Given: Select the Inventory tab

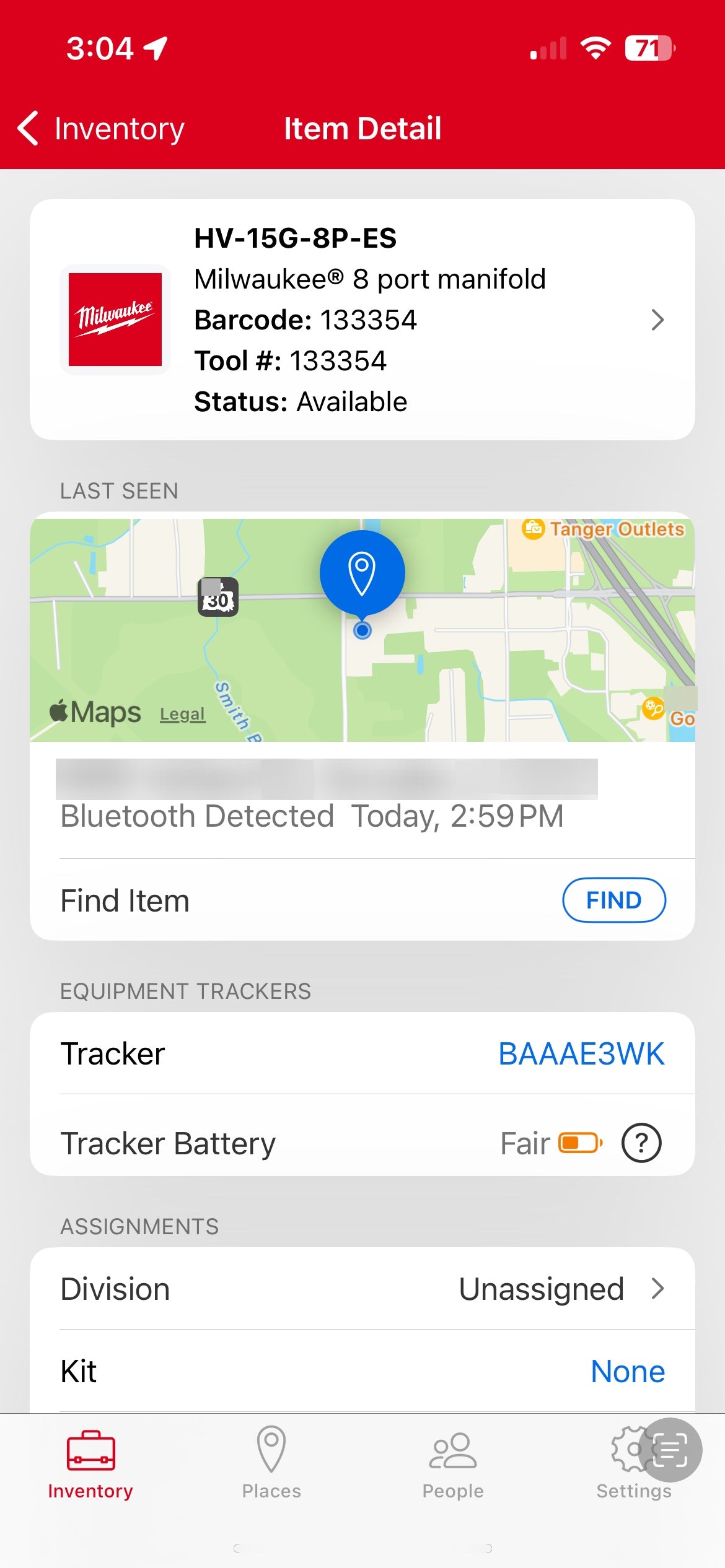Looking at the screenshot, I should pyautogui.click(x=90, y=1463).
